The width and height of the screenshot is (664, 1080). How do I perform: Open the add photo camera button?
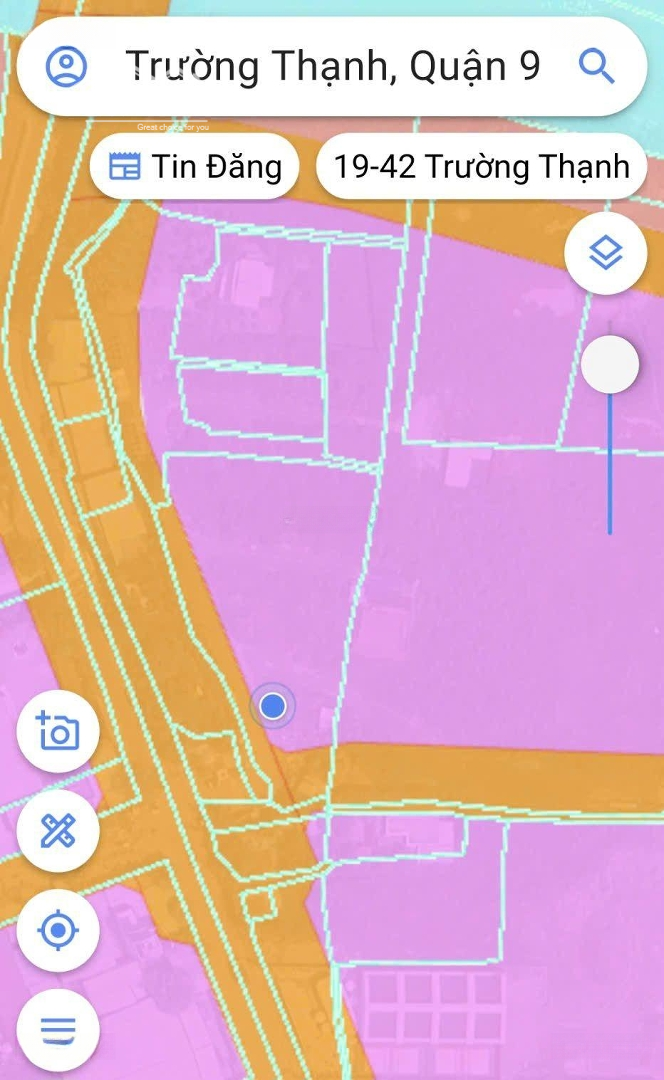click(57, 731)
